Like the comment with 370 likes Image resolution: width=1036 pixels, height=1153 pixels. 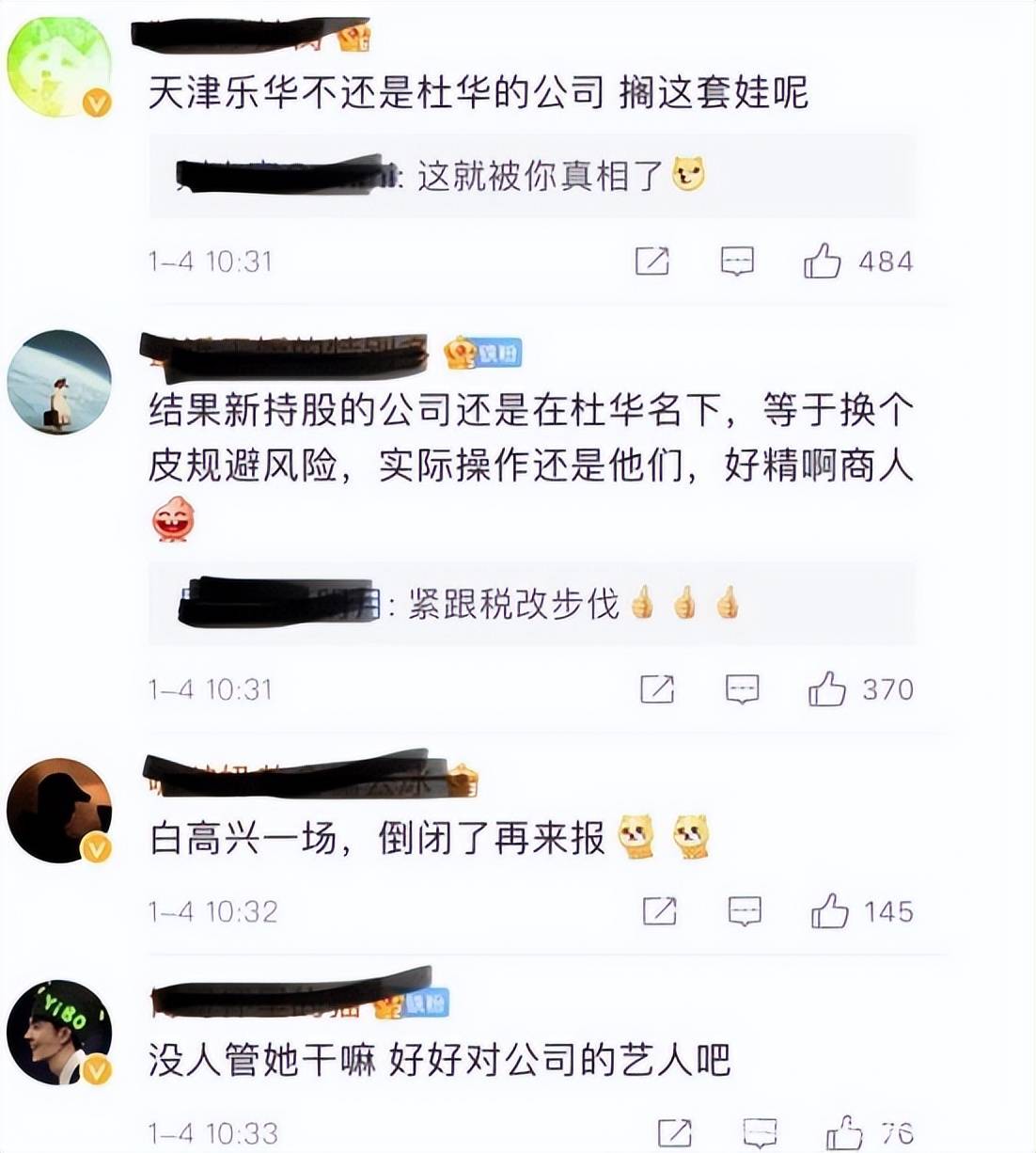[x=827, y=689]
